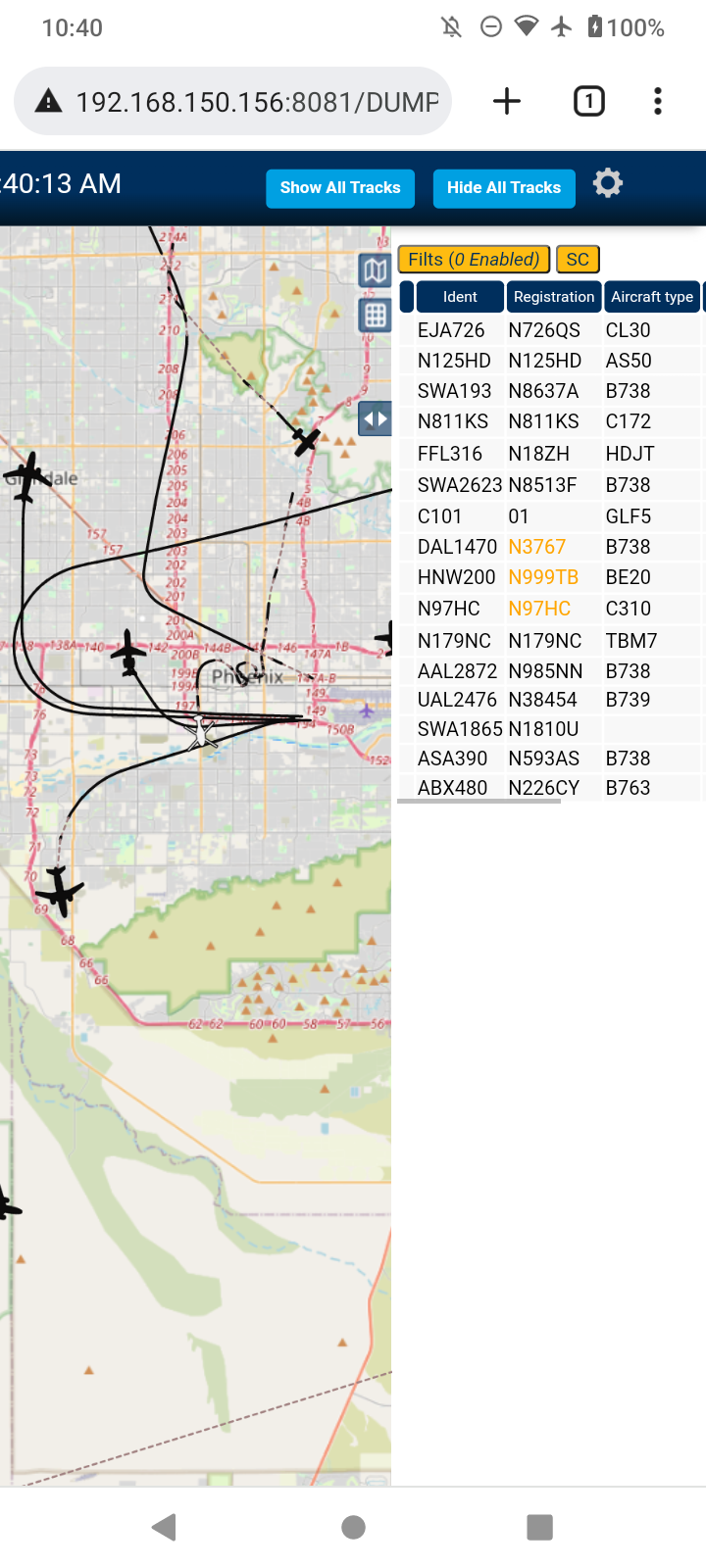Open the browser overflow menu
Screen dimensions: 706x1568
click(658, 101)
